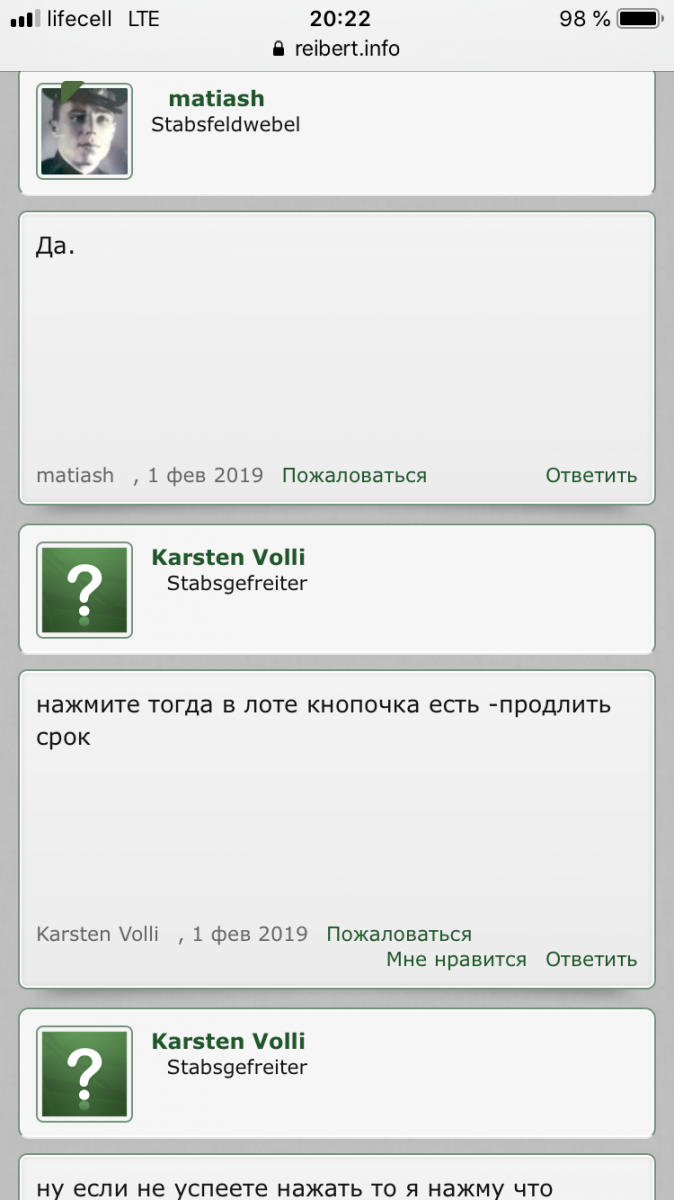674x1200 pixels.
Task: Reply to Karsten Volli's "продлить срок" post
Action: [591, 960]
